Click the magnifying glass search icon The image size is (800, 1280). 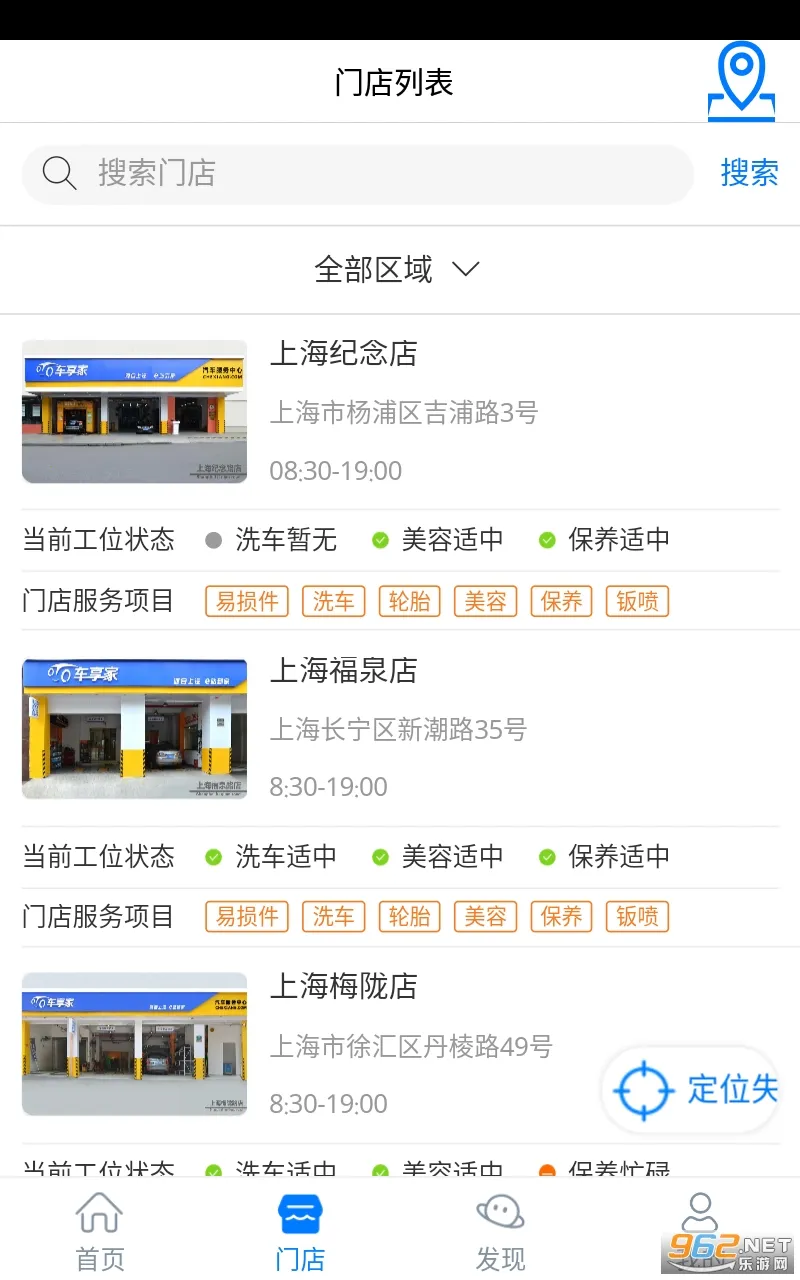(59, 173)
